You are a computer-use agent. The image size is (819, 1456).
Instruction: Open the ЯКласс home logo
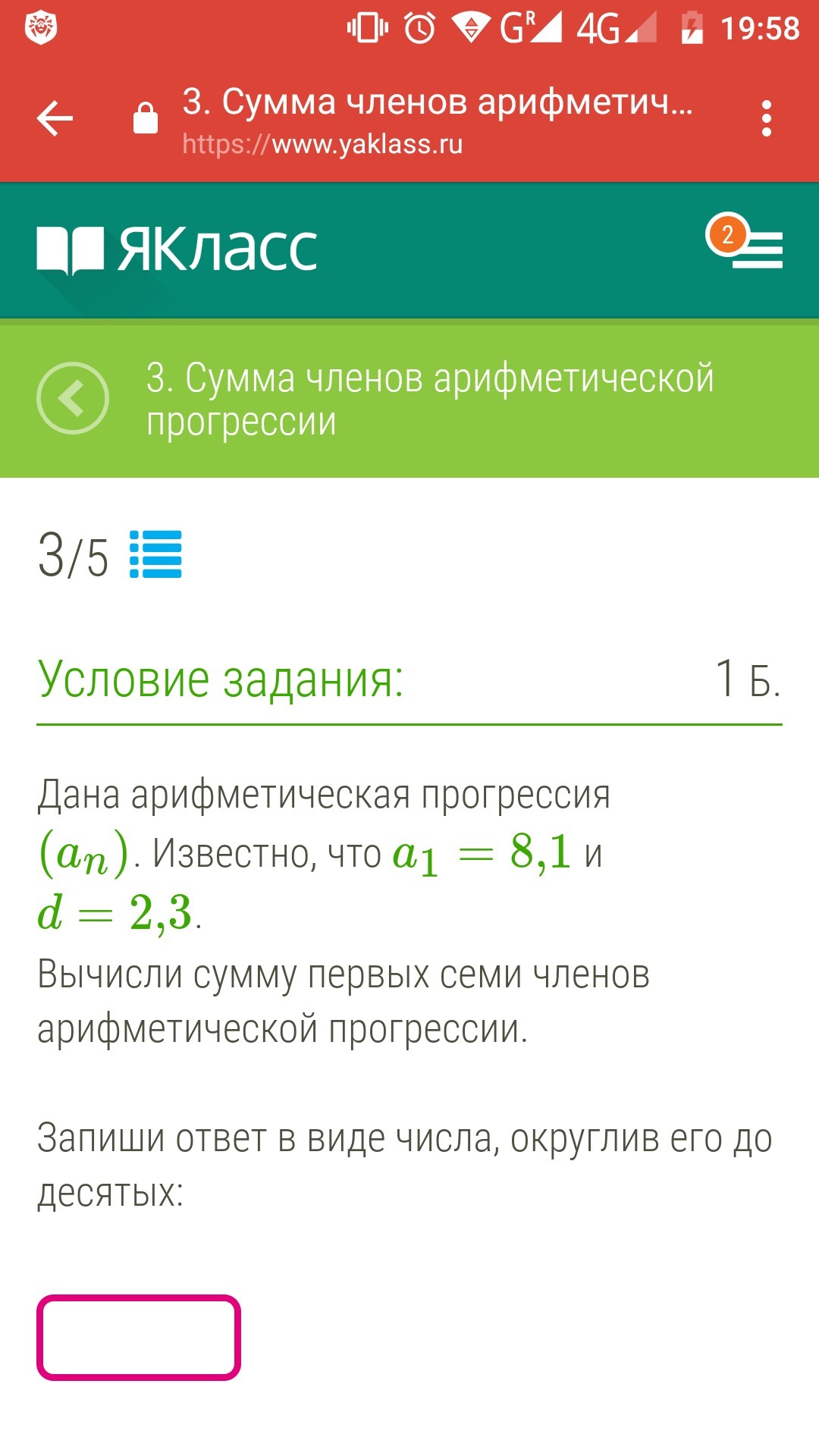(x=177, y=249)
